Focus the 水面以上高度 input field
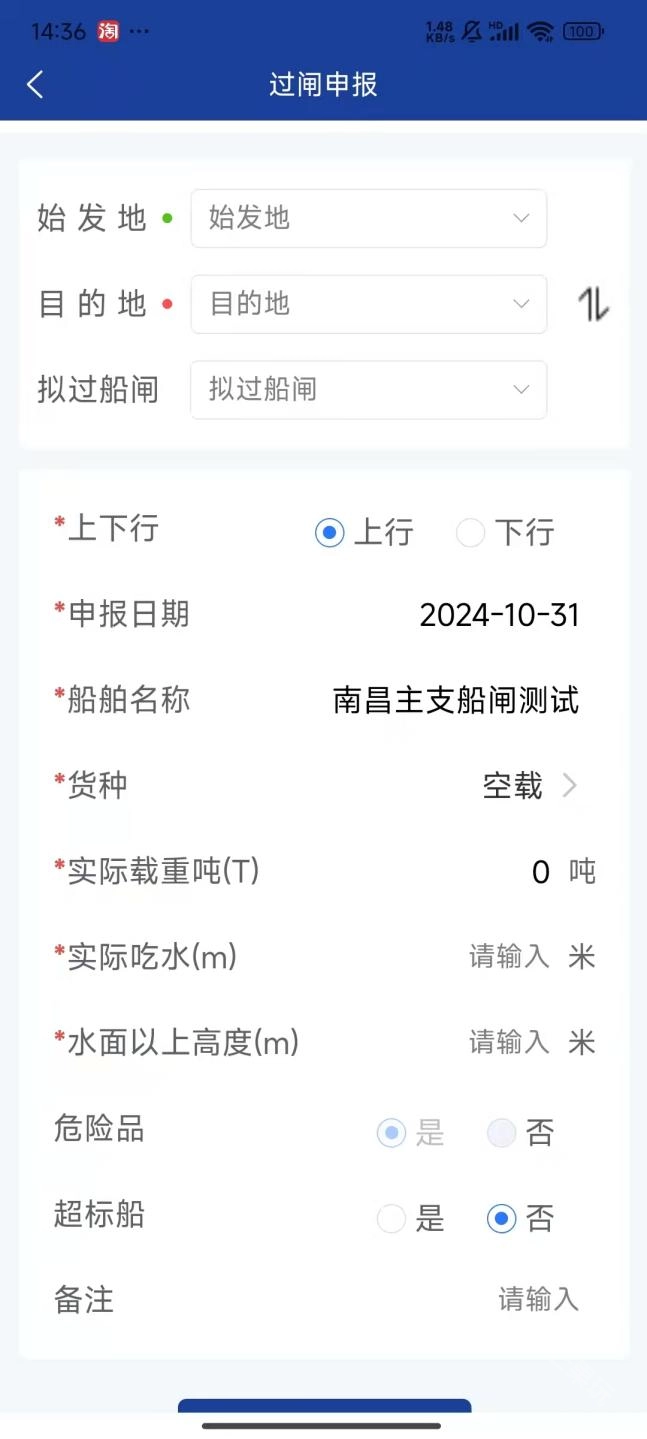 [x=509, y=1043]
